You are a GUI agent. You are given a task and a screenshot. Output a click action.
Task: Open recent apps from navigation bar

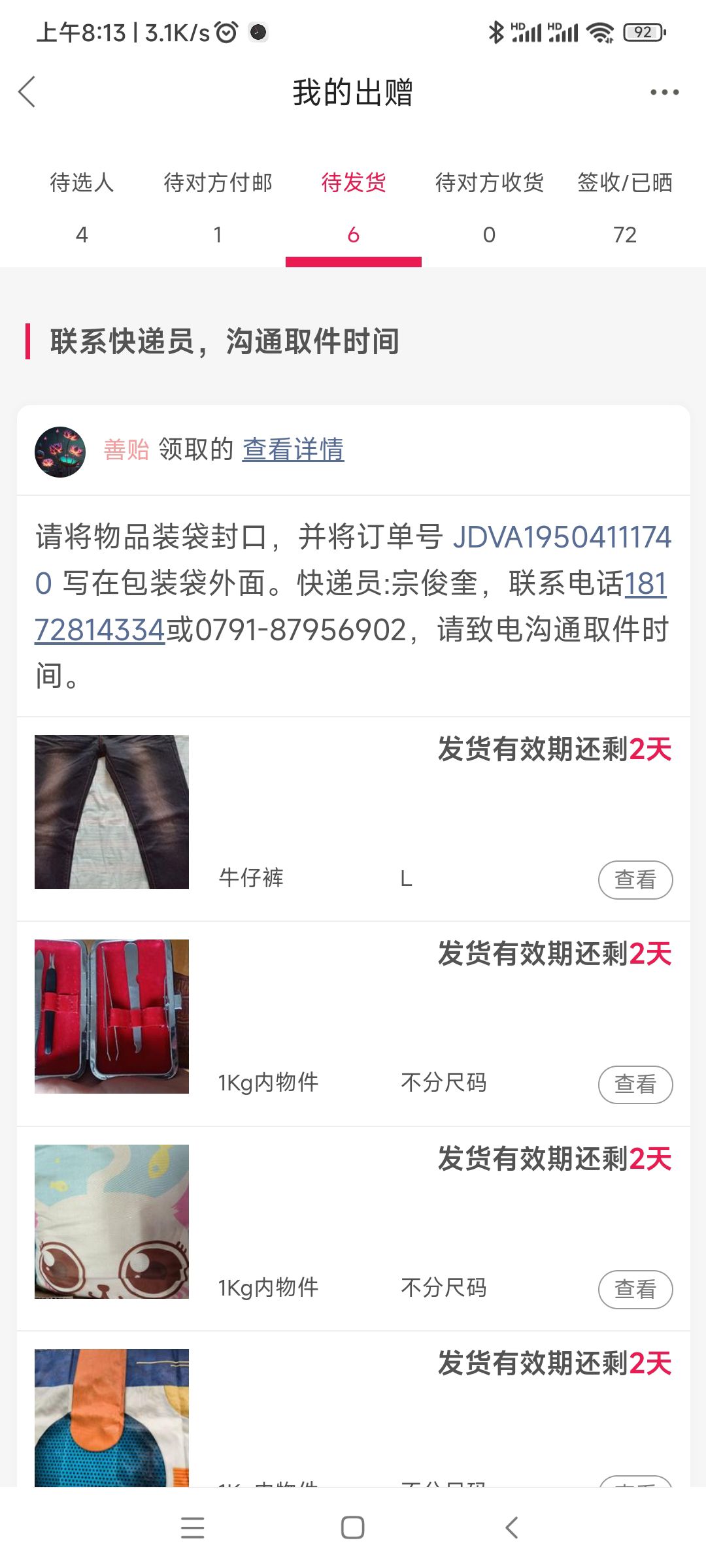(x=193, y=1527)
